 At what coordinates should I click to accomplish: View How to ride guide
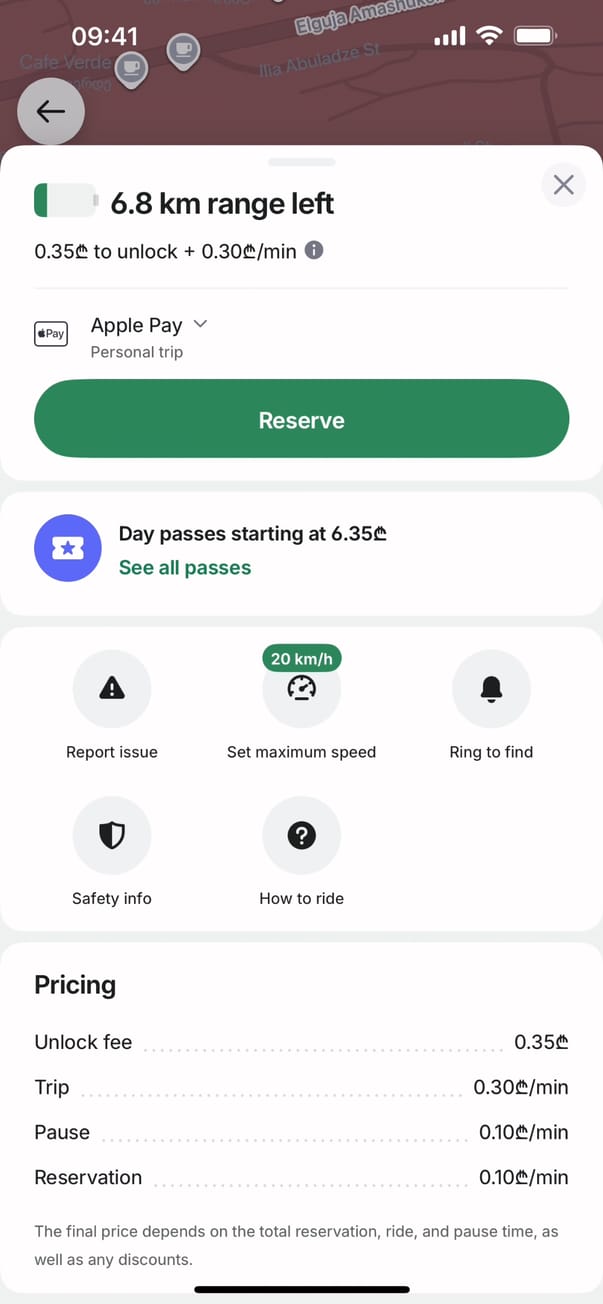click(301, 836)
